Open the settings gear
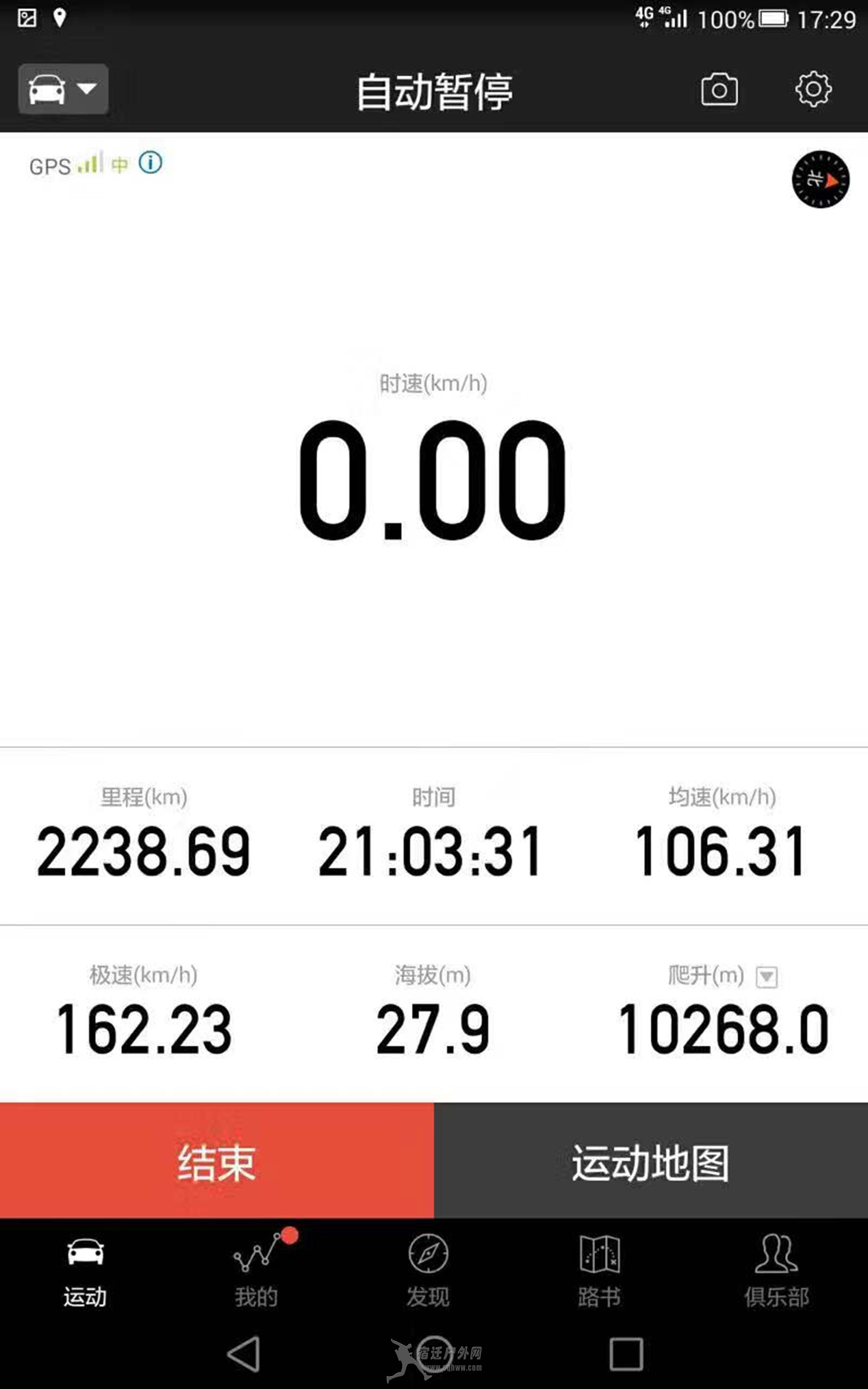 pyautogui.click(x=813, y=89)
